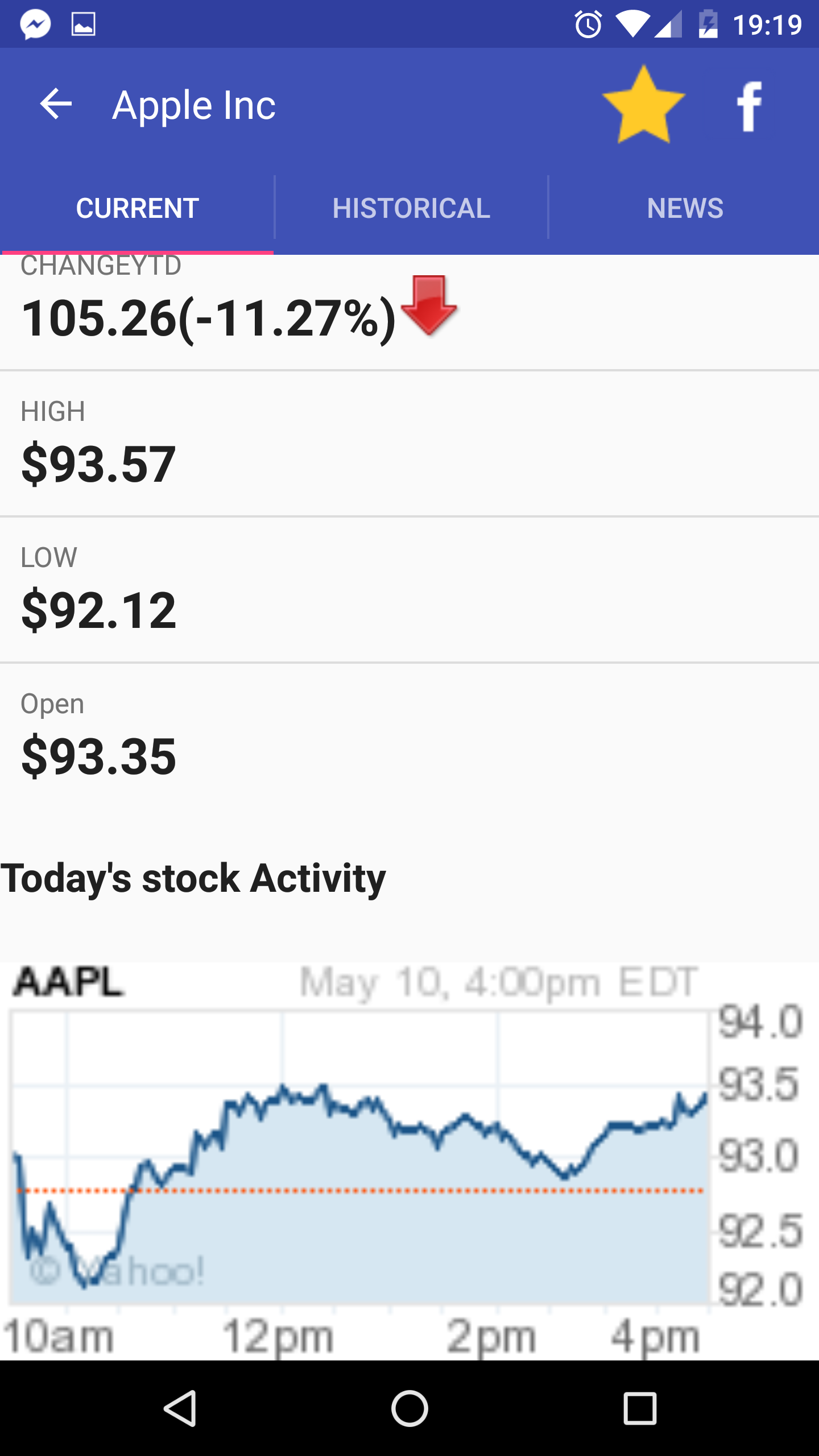Share Apple Inc stock on Facebook

click(749, 106)
